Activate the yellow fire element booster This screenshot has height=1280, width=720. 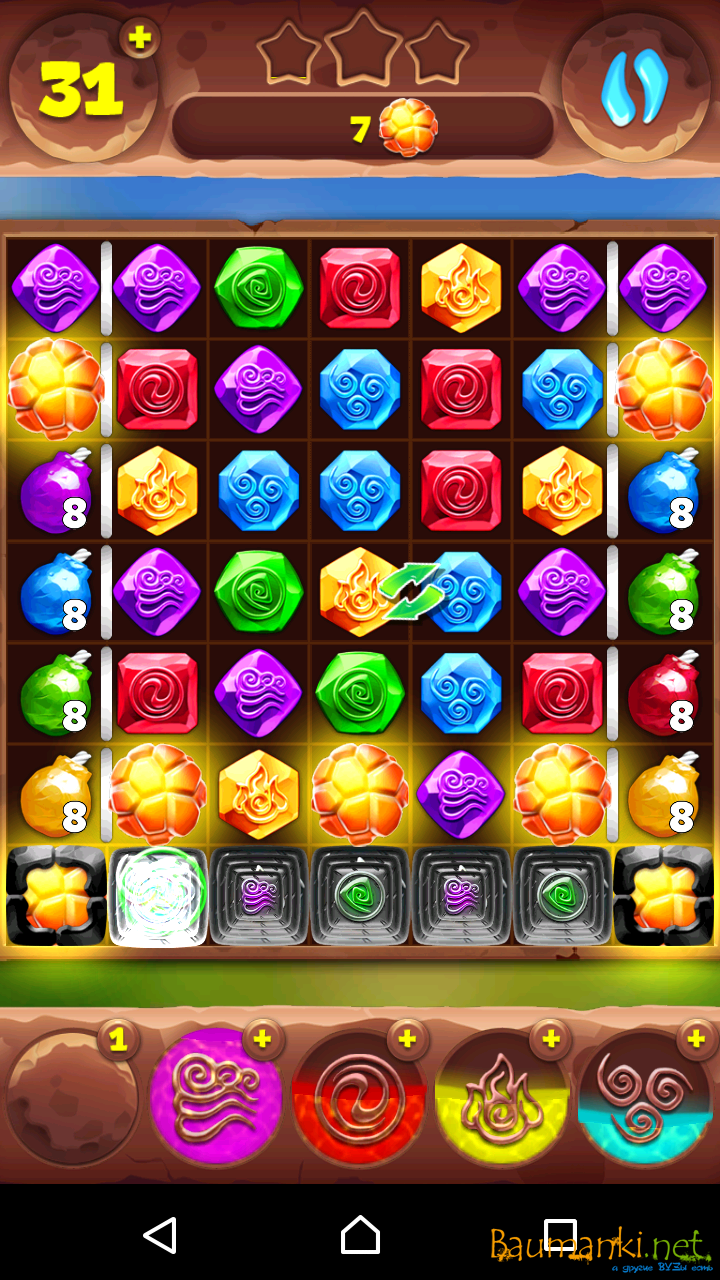[x=503, y=1098]
